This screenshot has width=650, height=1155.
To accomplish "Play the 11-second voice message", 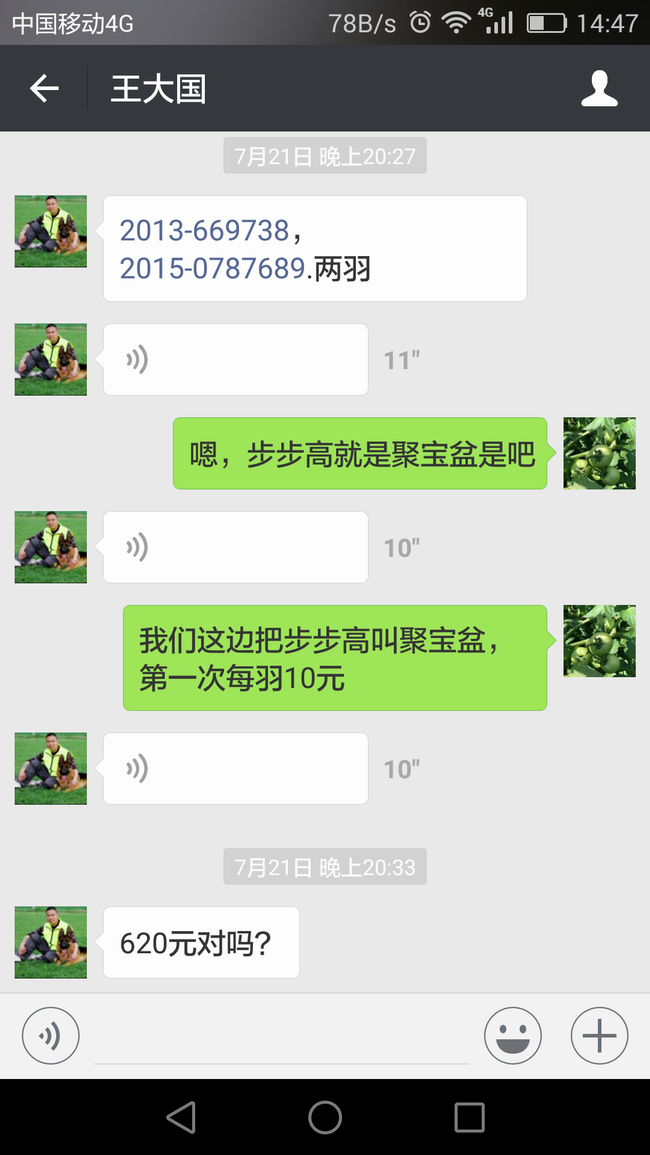I will [x=235, y=360].
